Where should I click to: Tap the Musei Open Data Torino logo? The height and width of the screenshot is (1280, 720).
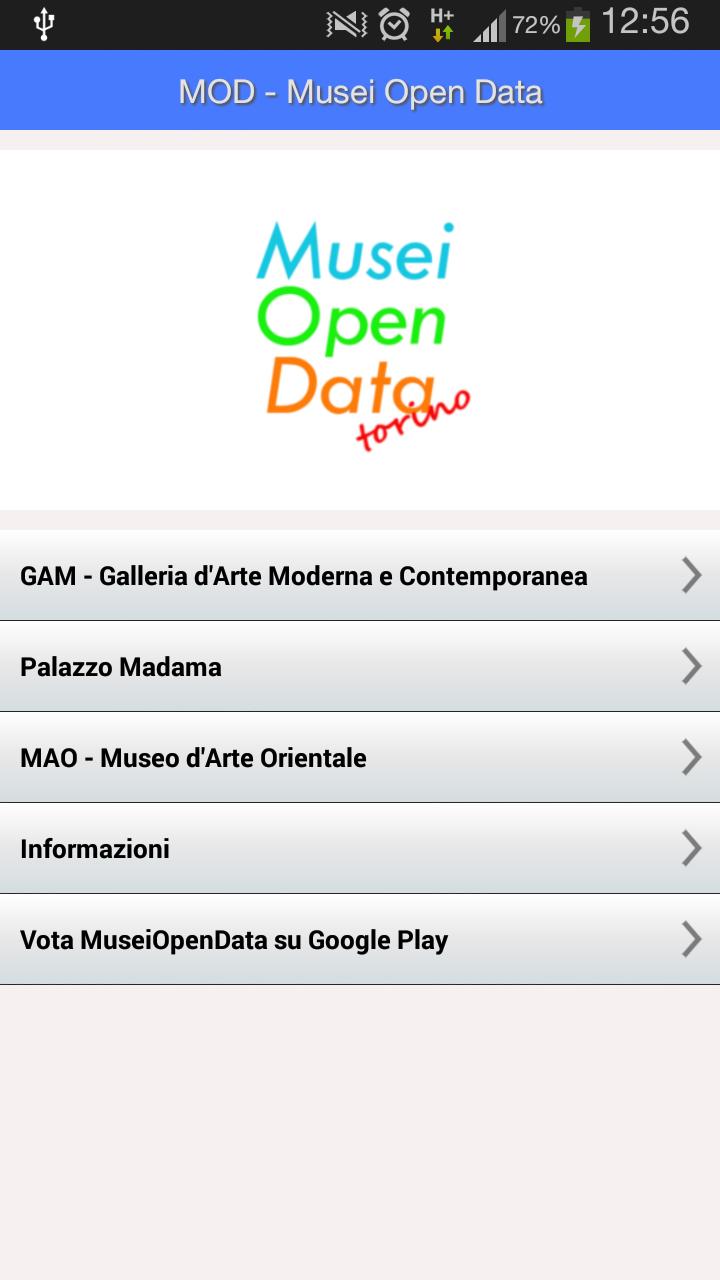click(x=360, y=325)
